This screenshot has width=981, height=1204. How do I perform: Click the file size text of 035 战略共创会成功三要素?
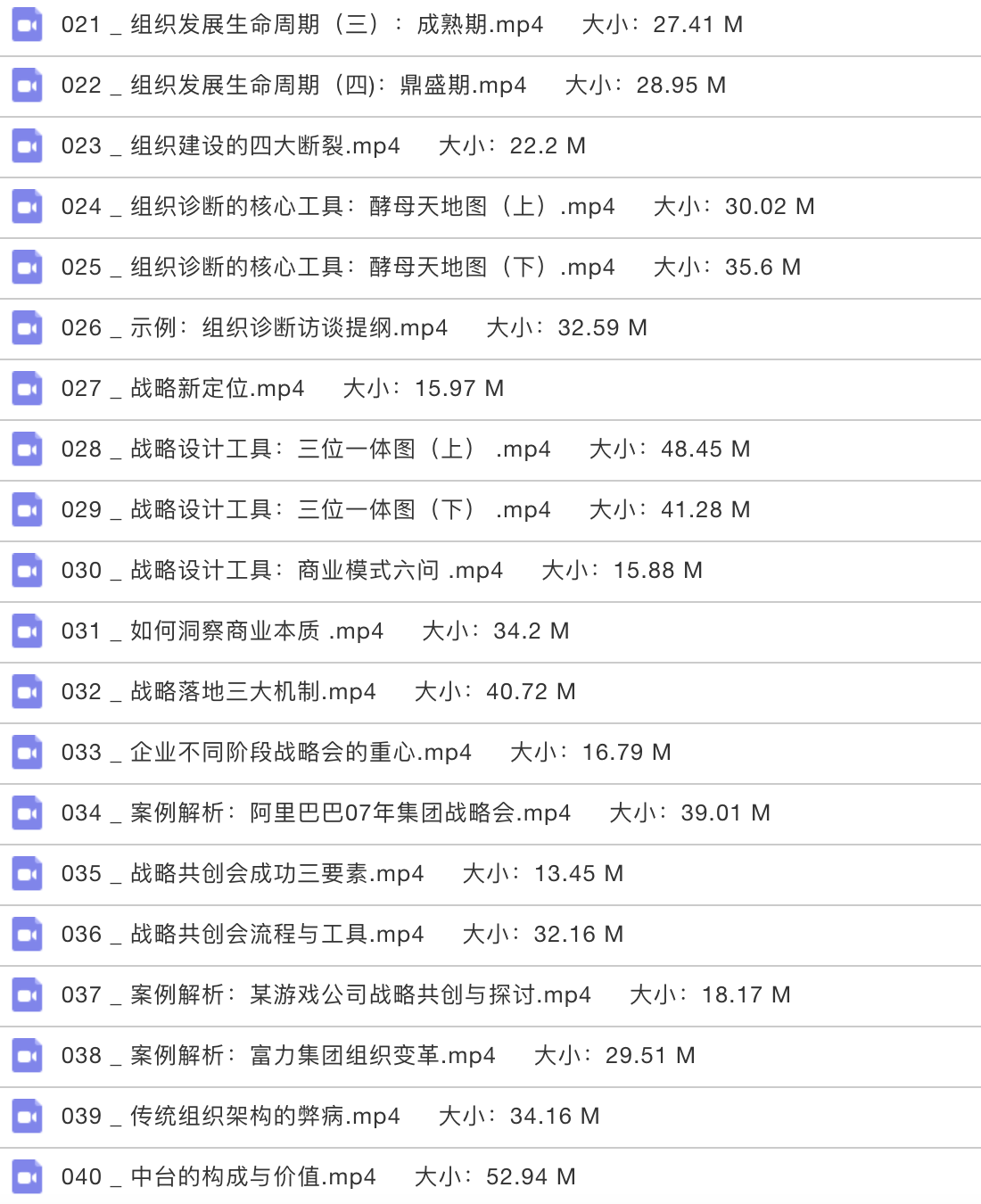point(544,874)
